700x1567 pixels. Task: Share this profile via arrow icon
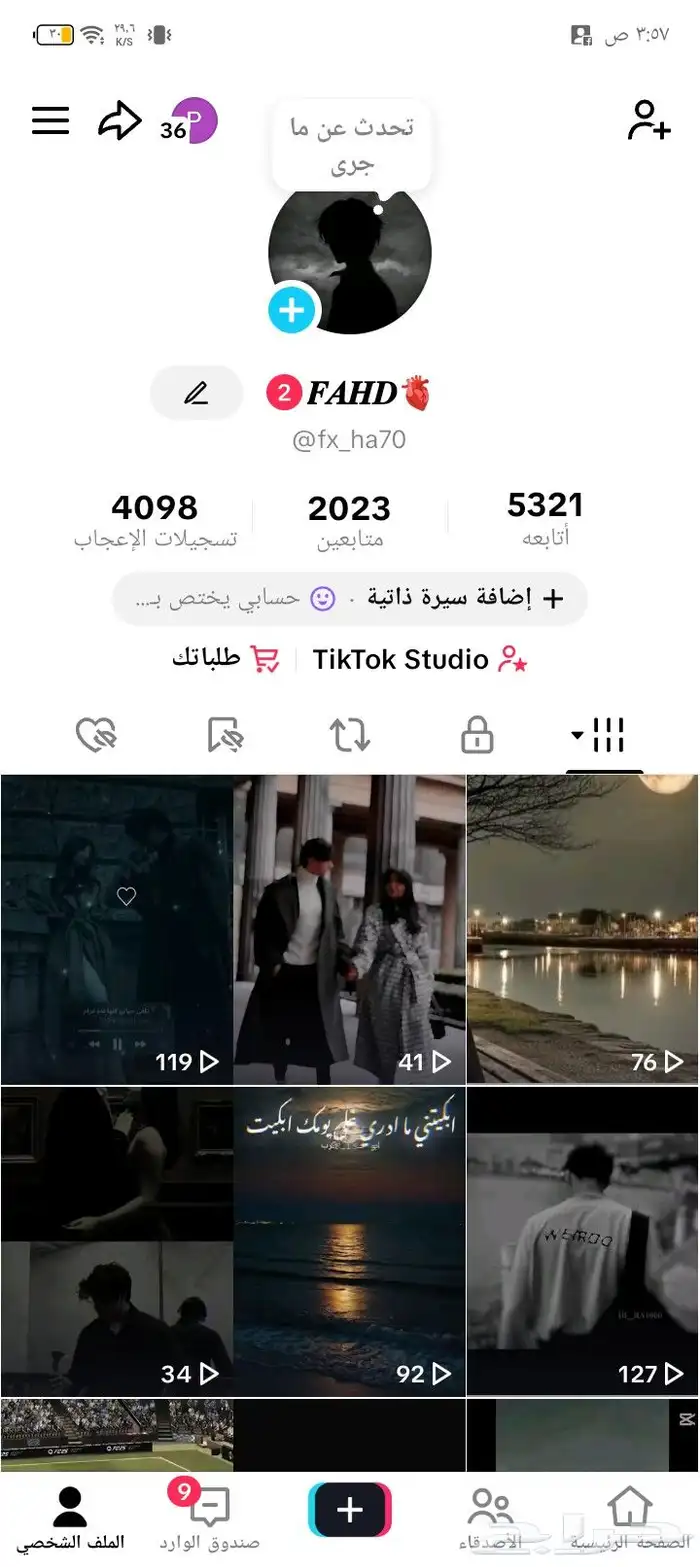120,121
